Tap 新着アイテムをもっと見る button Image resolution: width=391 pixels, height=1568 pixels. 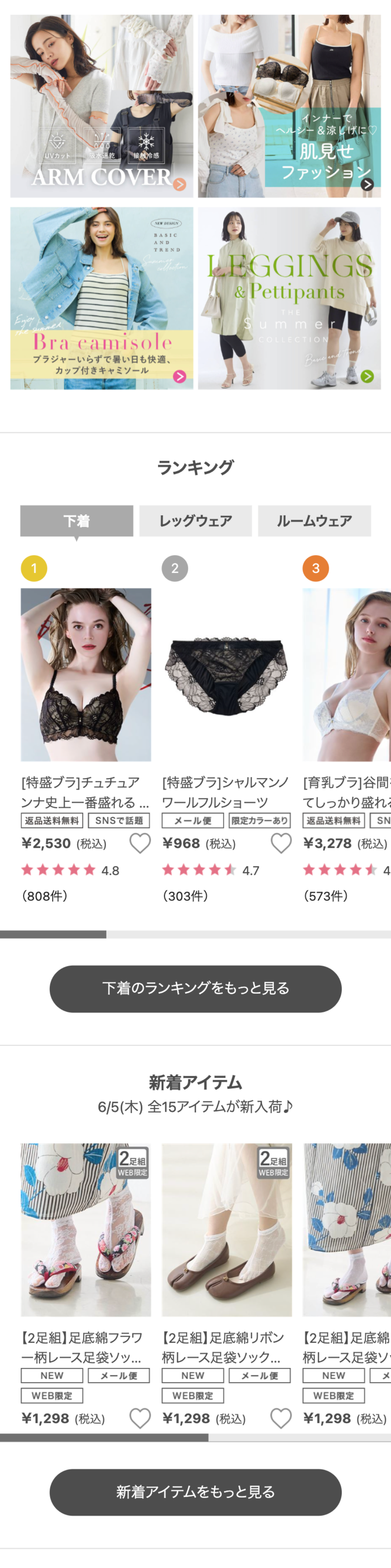point(195,1492)
